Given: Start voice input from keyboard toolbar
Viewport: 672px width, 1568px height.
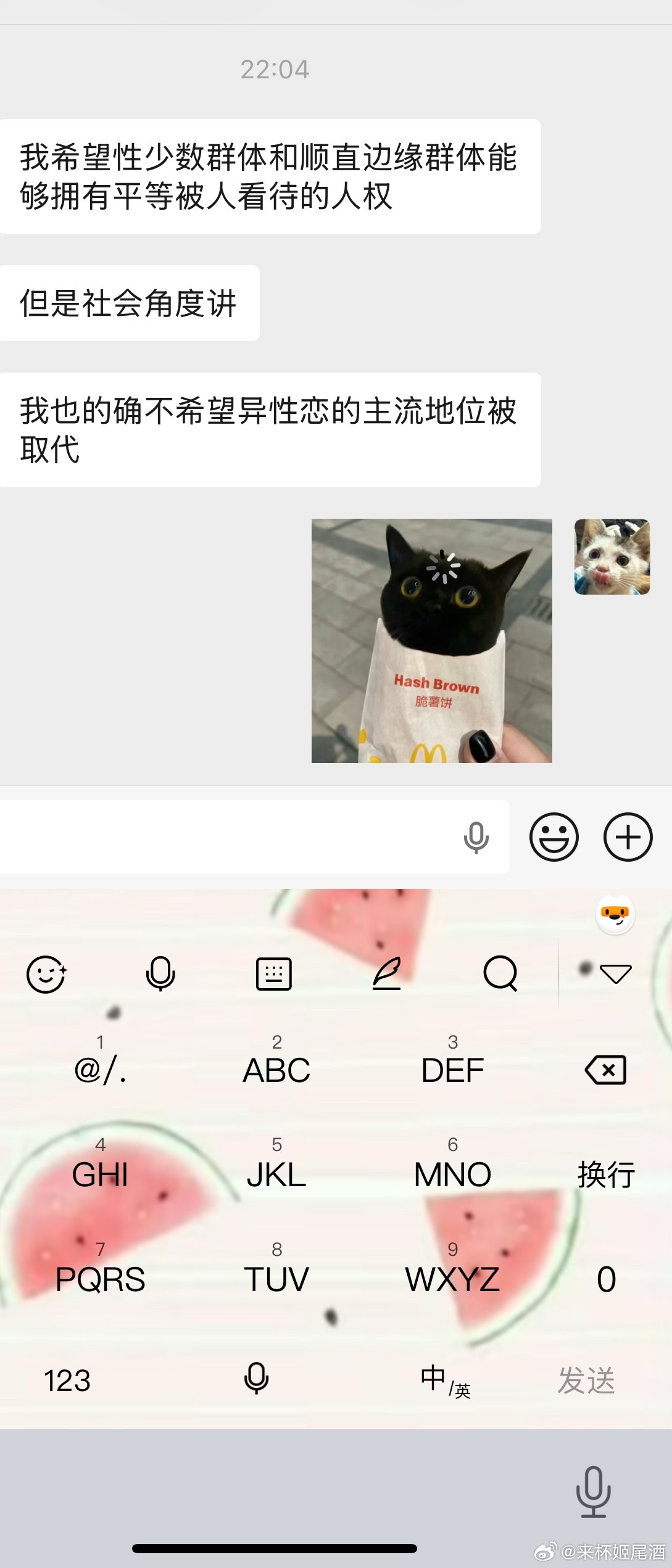Looking at the screenshot, I should tap(160, 974).
